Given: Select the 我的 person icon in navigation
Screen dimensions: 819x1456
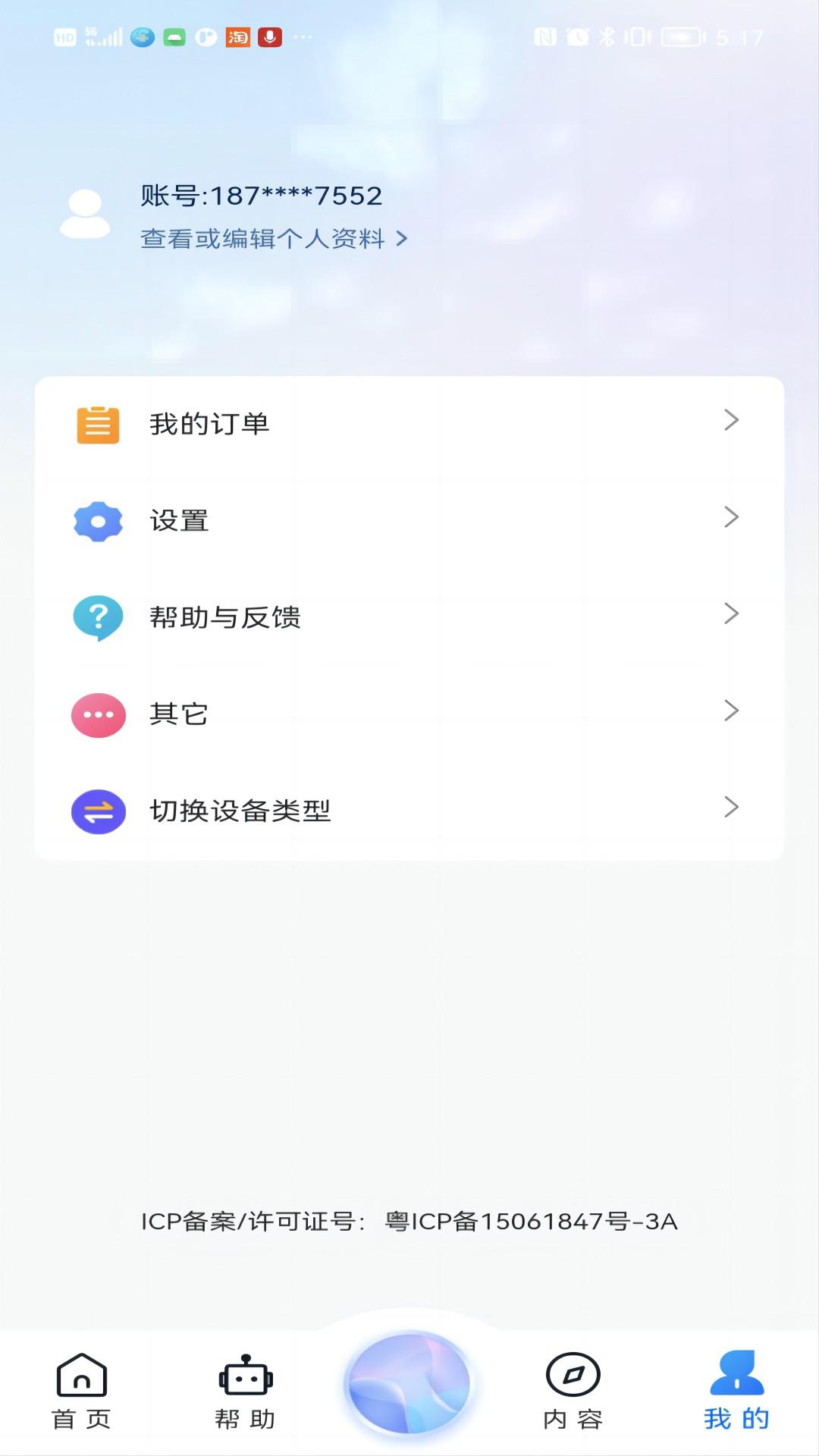Looking at the screenshot, I should (x=737, y=1380).
